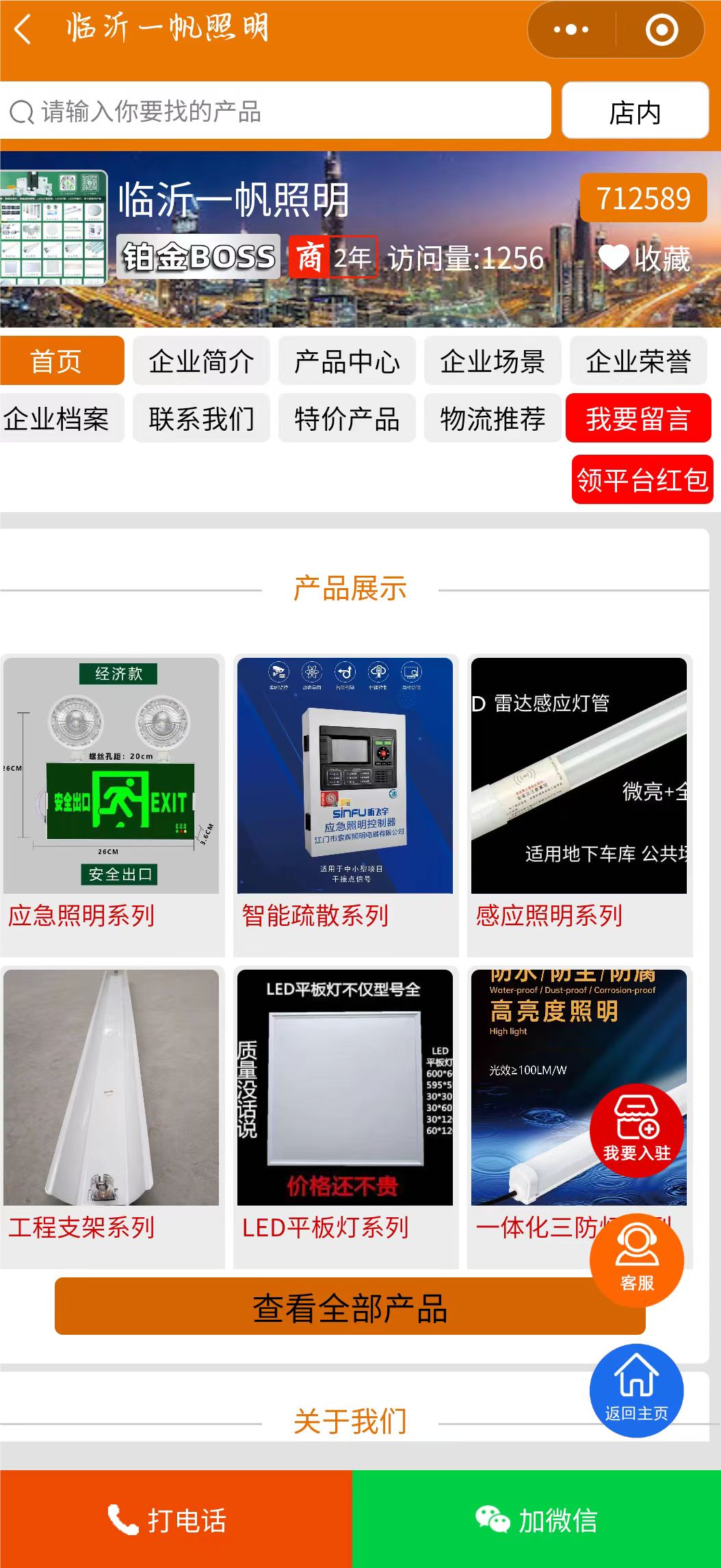Open the 特价产品 tab

347,418
